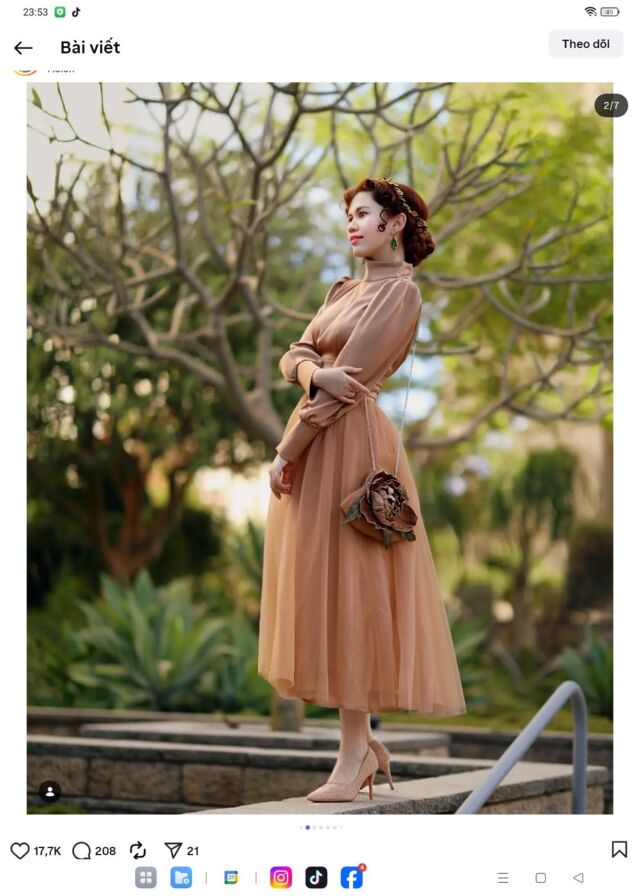Like this post with the heart icon
The height and width of the screenshot is (896, 640).
coord(20,851)
